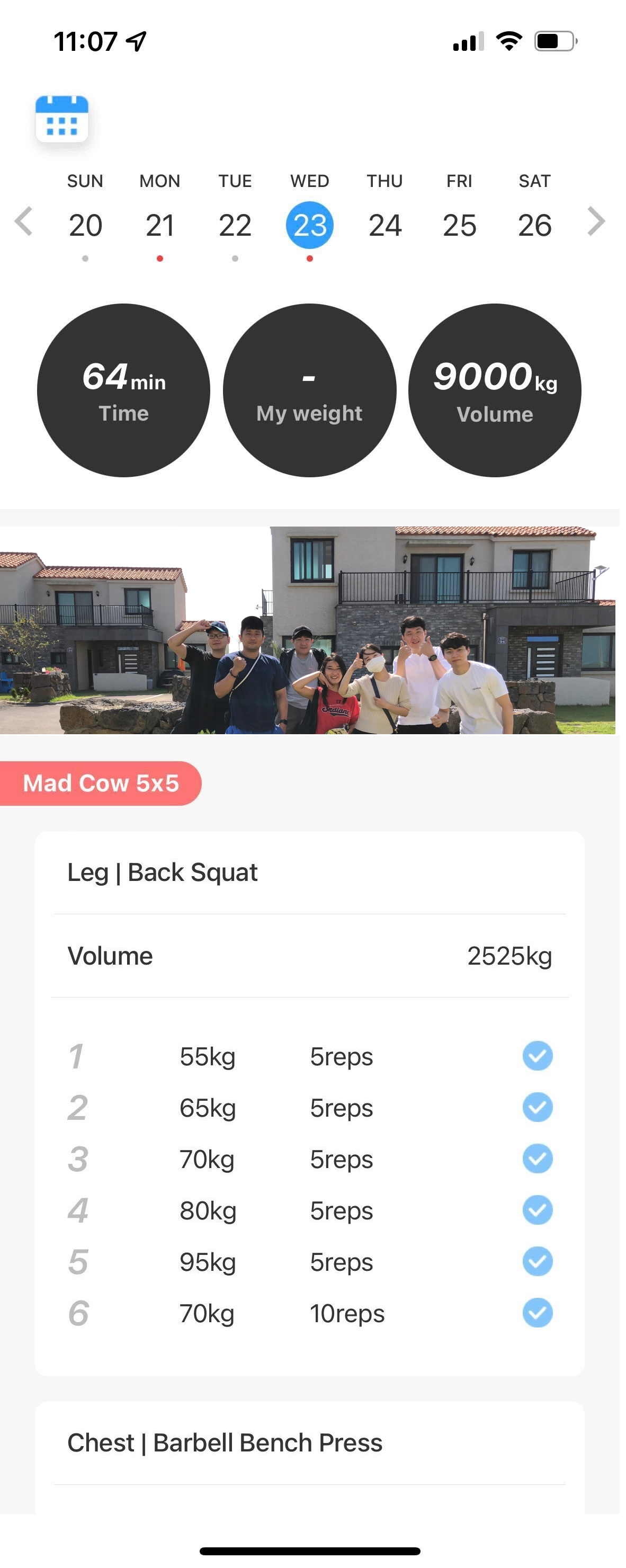
Task: Open the calendar icon
Action: (61, 119)
